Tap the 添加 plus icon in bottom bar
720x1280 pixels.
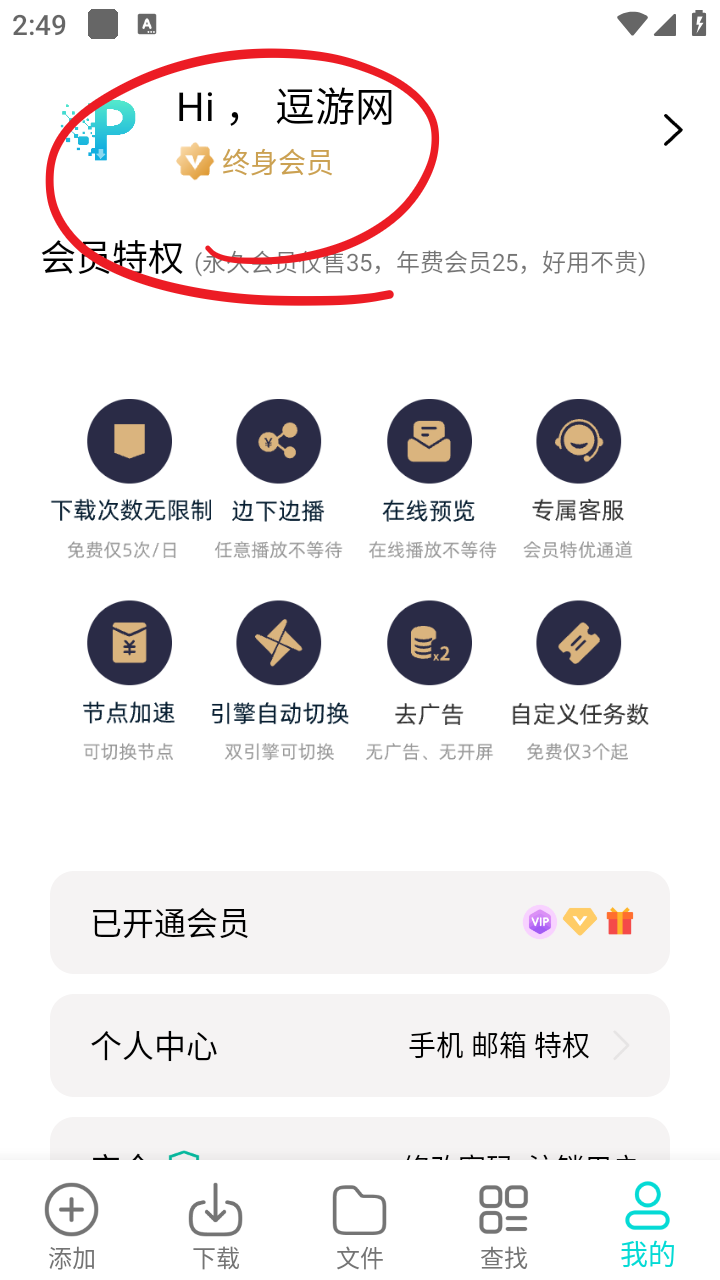click(x=71, y=1211)
